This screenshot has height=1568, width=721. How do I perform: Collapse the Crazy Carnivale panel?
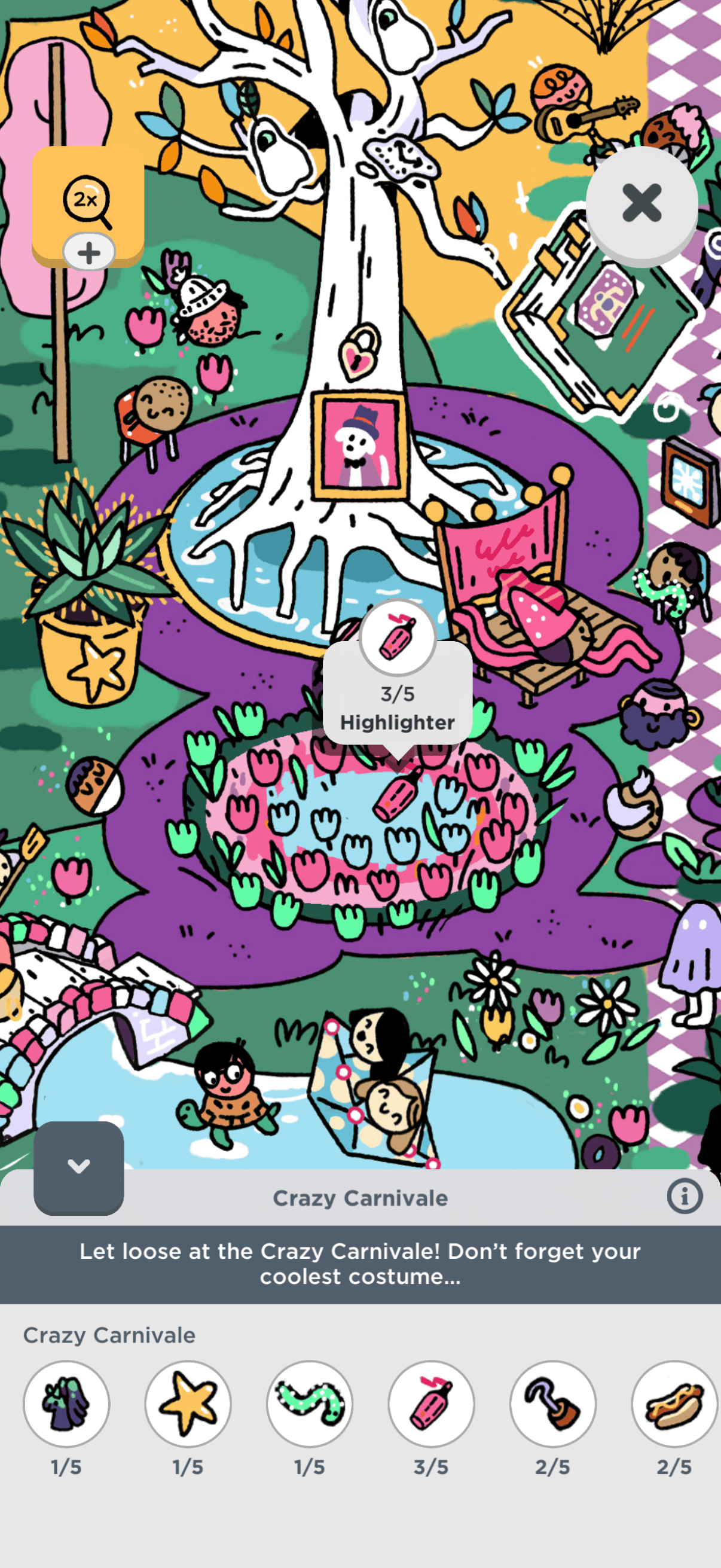pyautogui.click(x=78, y=1167)
